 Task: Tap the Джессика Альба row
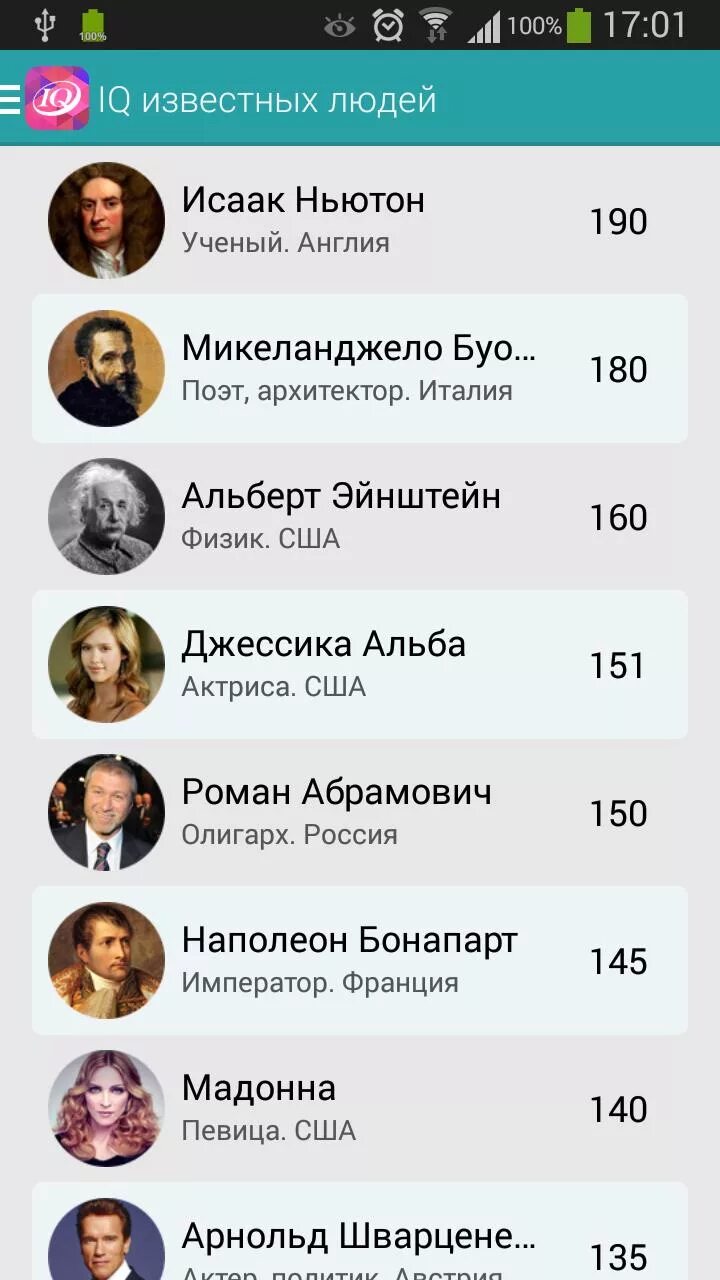360,664
